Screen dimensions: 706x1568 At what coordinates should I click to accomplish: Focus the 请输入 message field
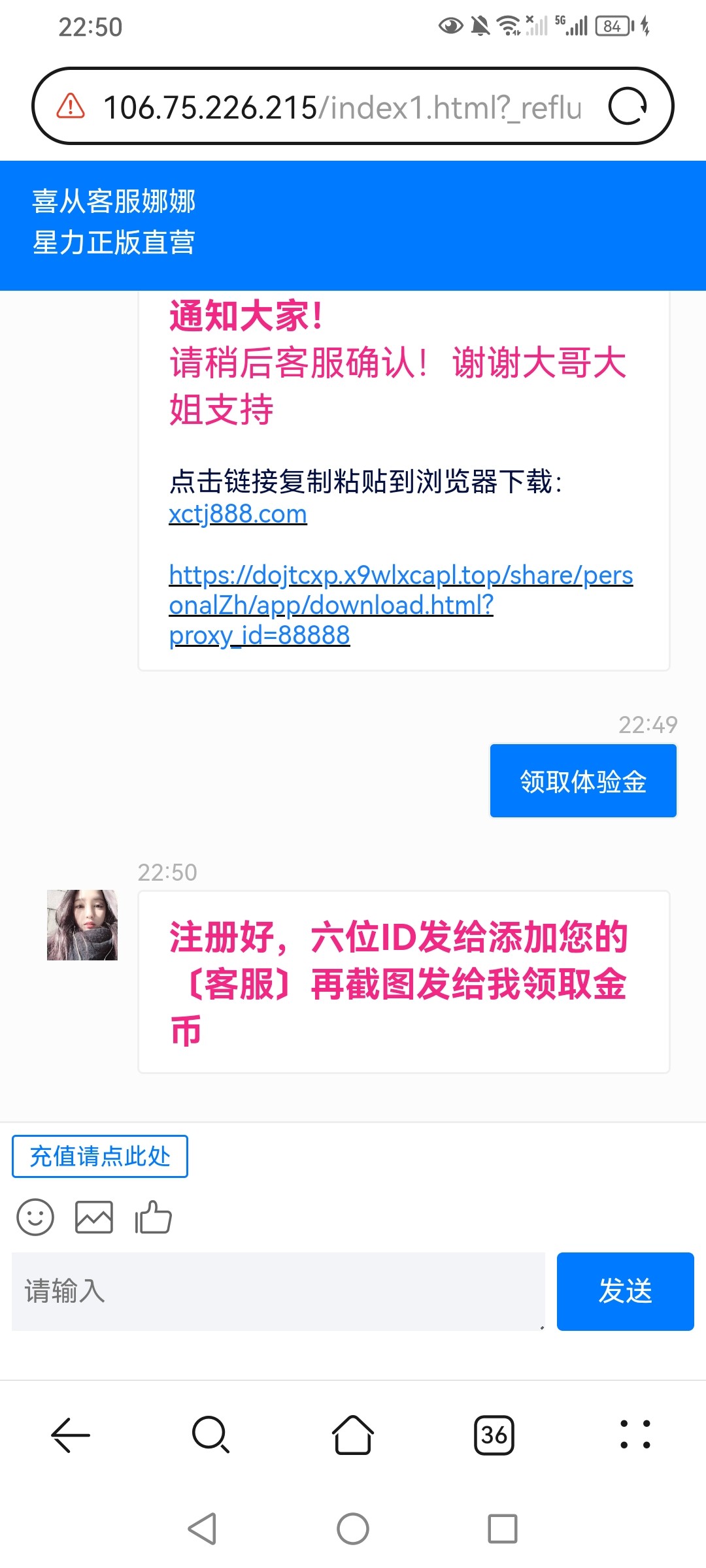tap(278, 1291)
